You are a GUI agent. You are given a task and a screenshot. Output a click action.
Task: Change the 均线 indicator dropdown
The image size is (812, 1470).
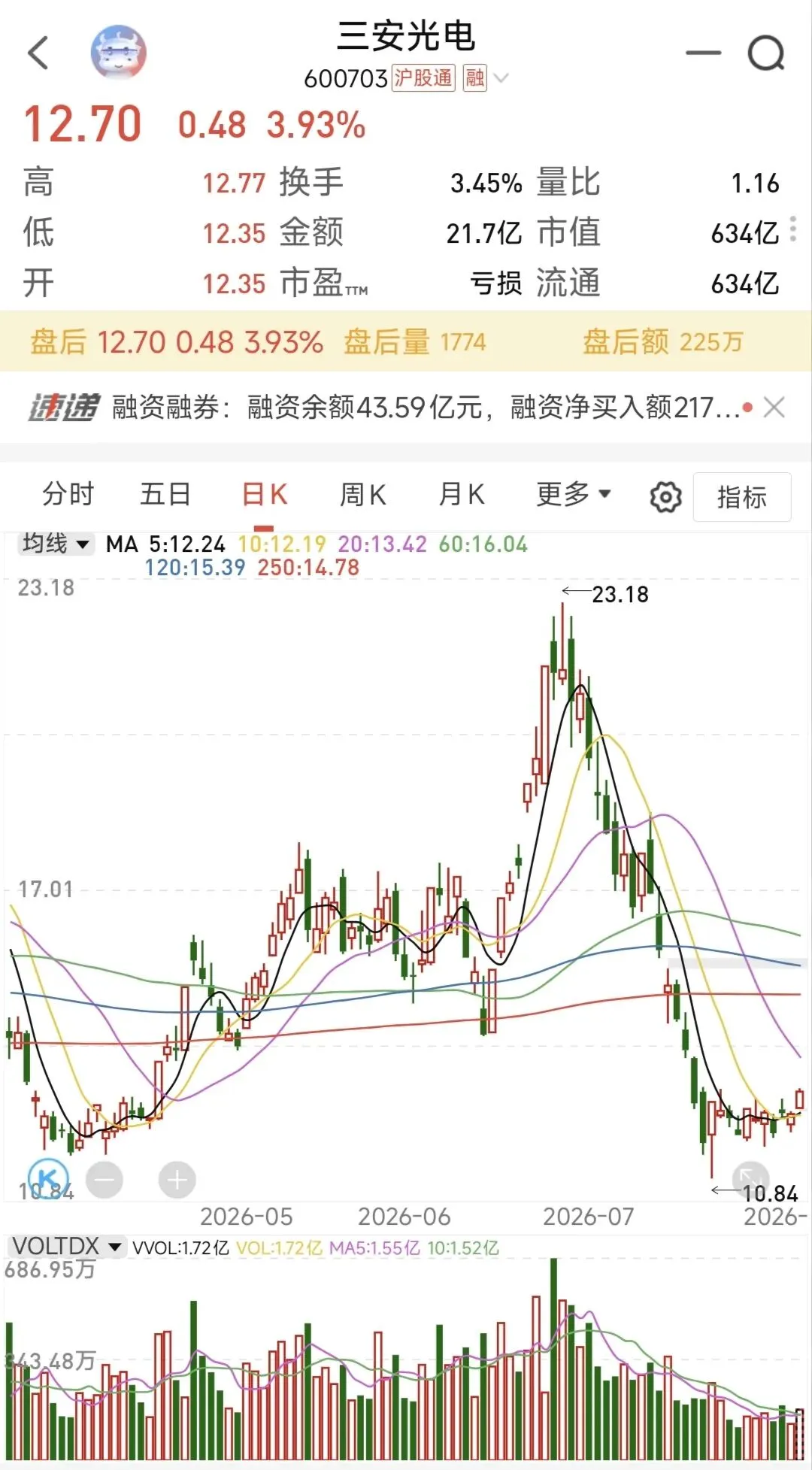point(56,543)
